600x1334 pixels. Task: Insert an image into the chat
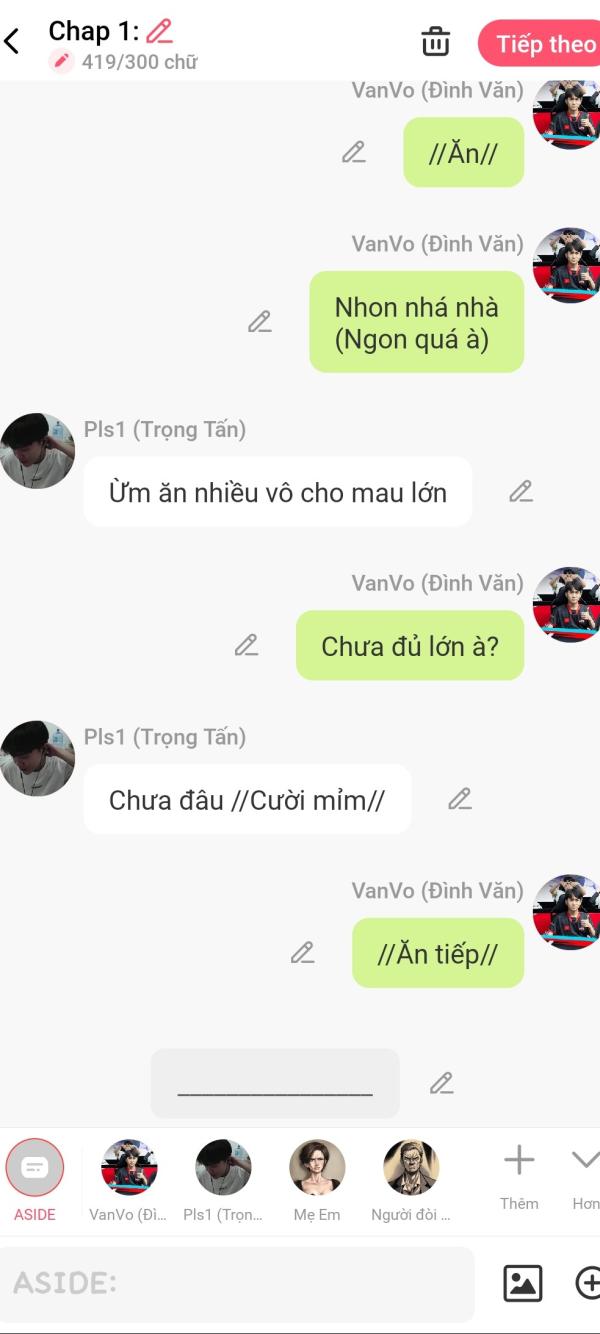tap(522, 1283)
